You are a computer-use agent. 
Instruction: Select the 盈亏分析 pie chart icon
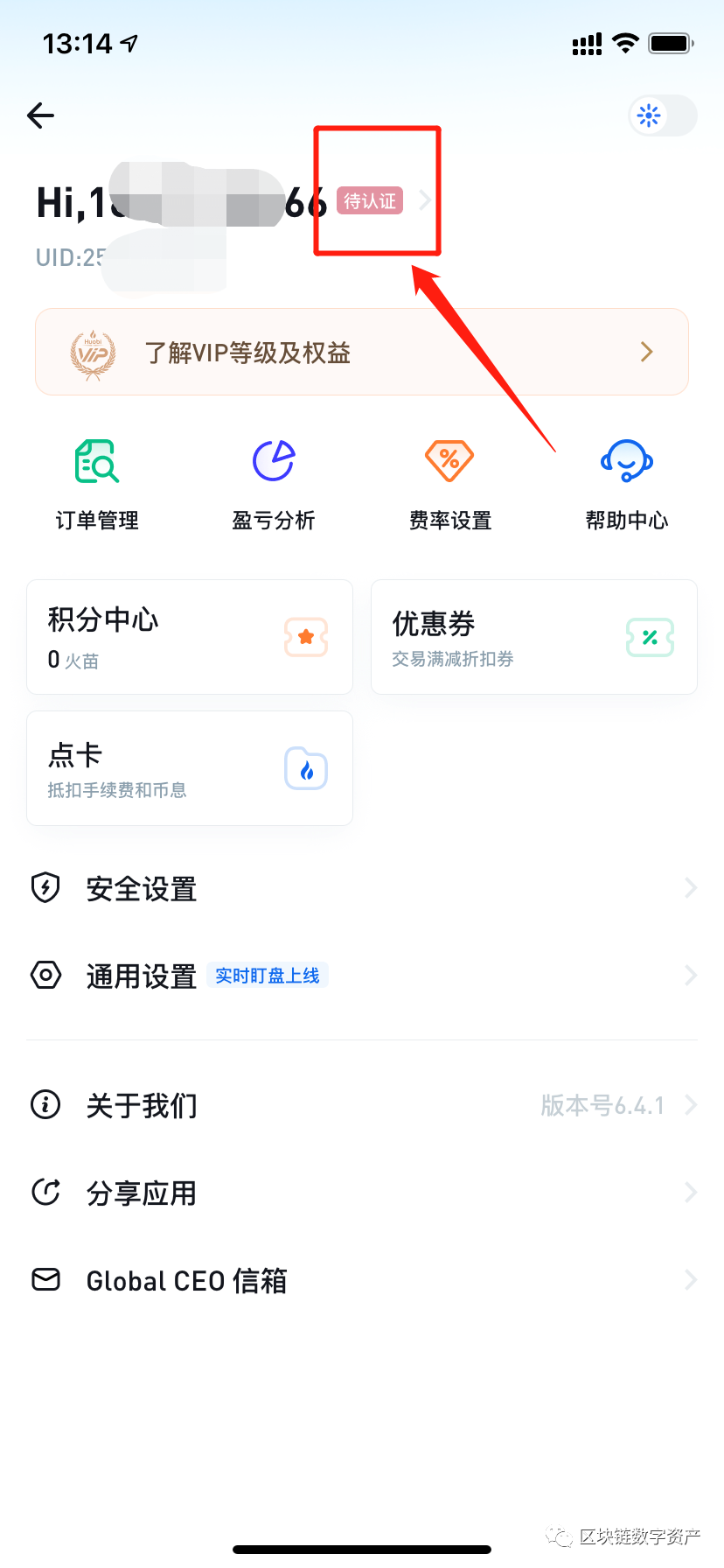click(273, 461)
